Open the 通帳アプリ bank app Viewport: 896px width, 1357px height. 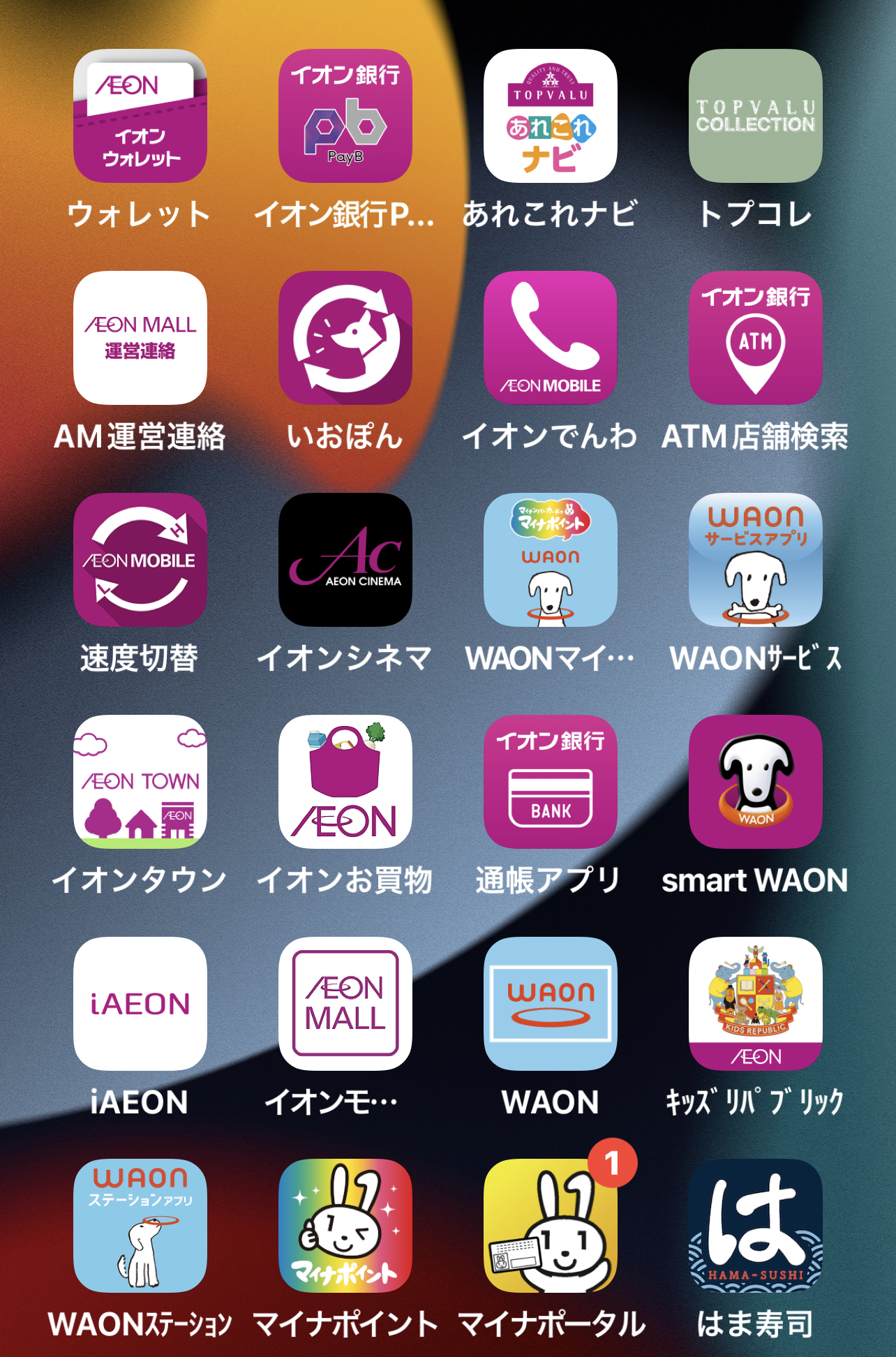[551, 782]
